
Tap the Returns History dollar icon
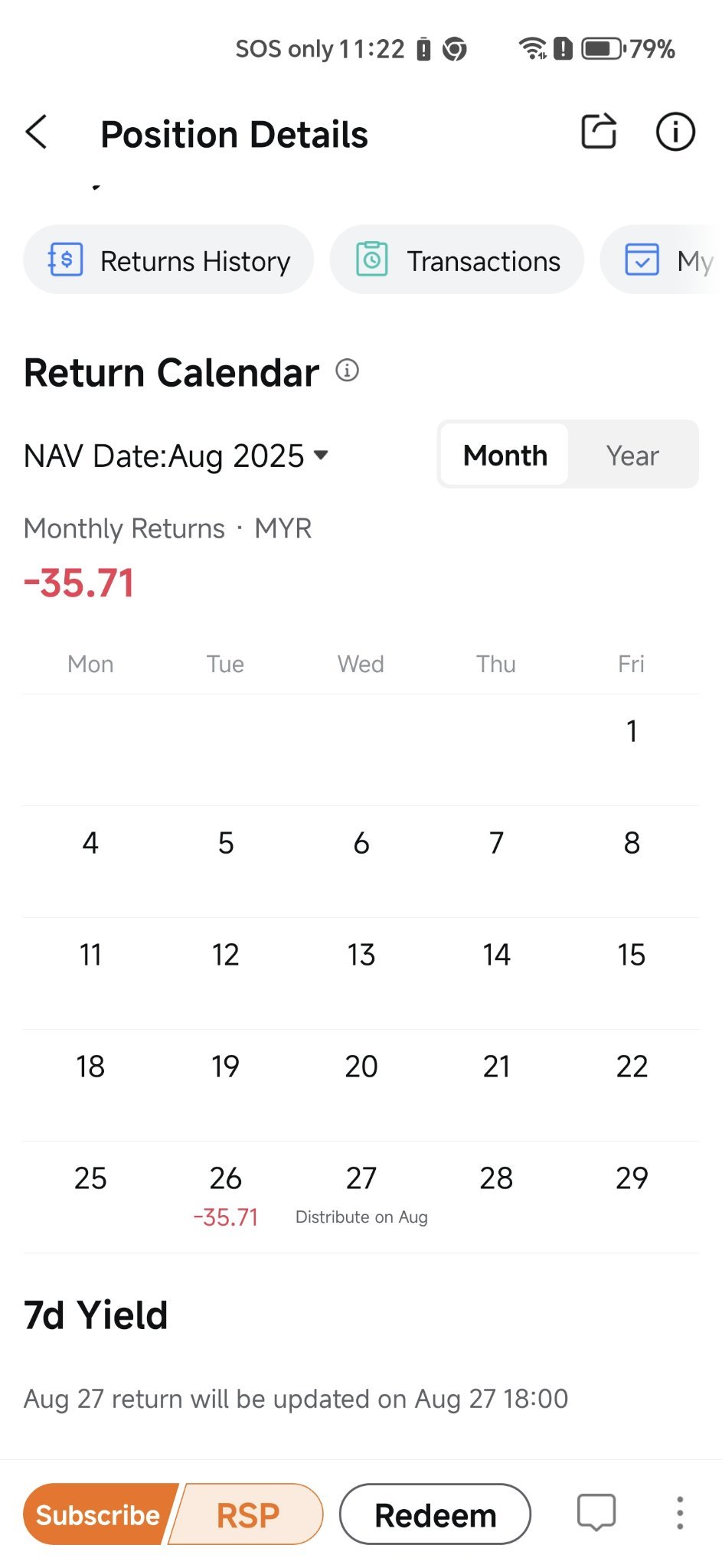tap(66, 260)
